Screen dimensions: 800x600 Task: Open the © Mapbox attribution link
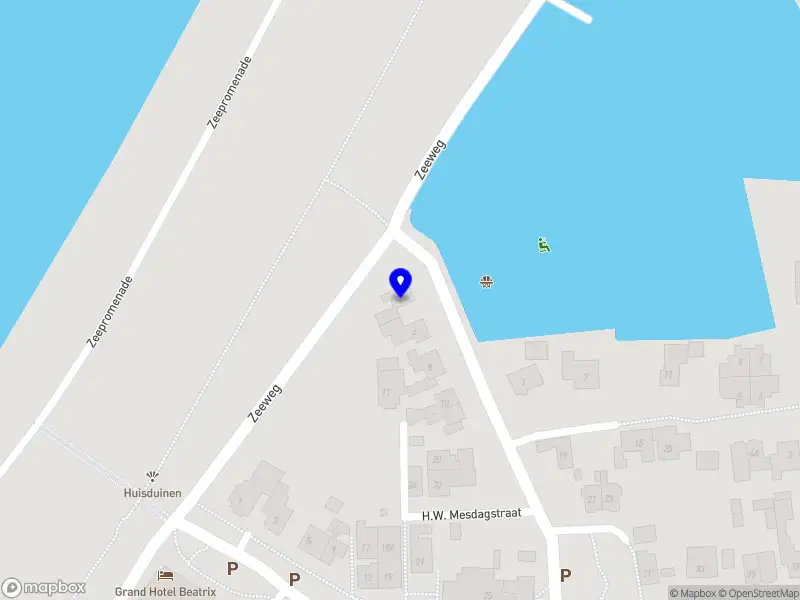coord(692,593)
